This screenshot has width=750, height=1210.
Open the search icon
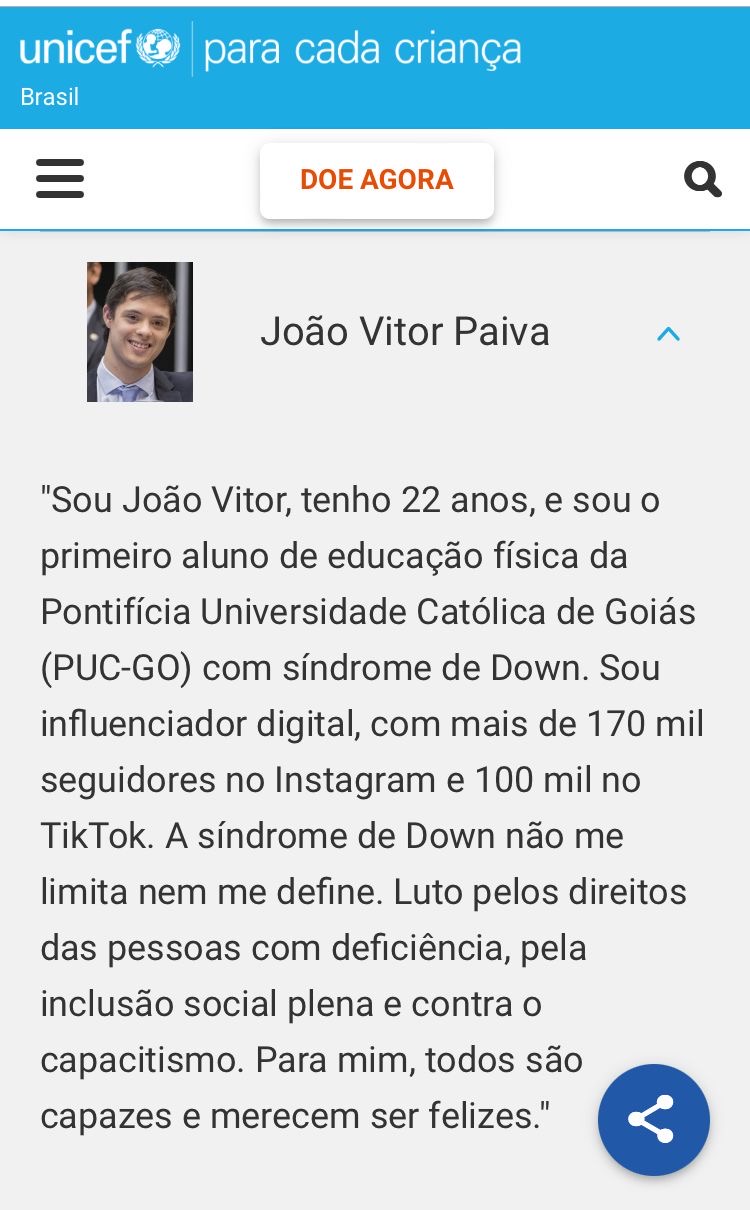click(702, 180)
